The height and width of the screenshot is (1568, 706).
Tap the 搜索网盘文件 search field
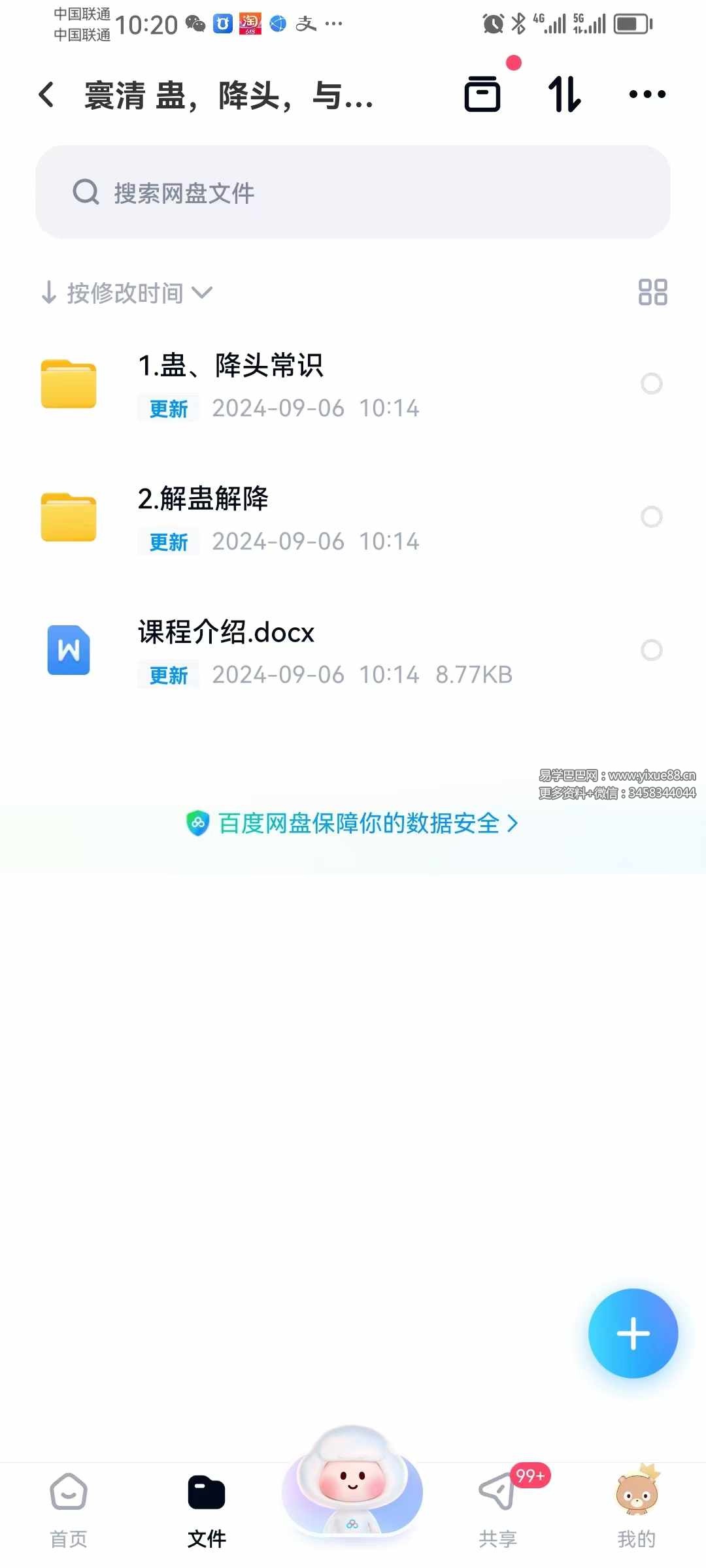pos(353,193)
